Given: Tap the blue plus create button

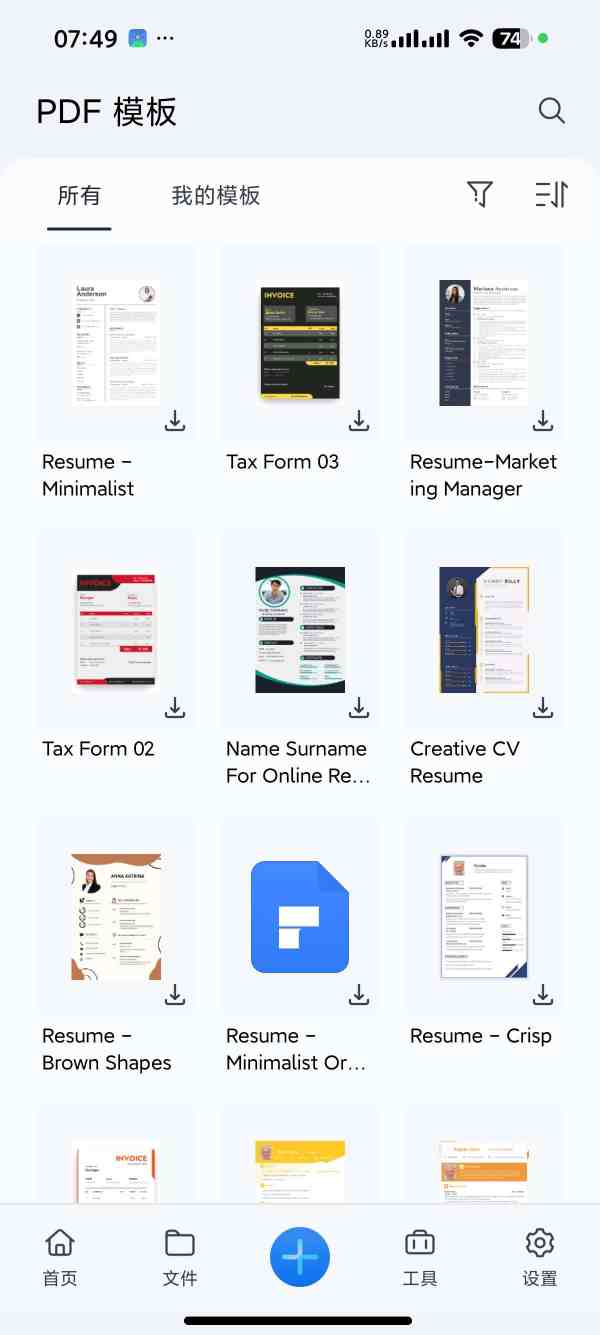Looking at the screenshot, I should 300,1257.
